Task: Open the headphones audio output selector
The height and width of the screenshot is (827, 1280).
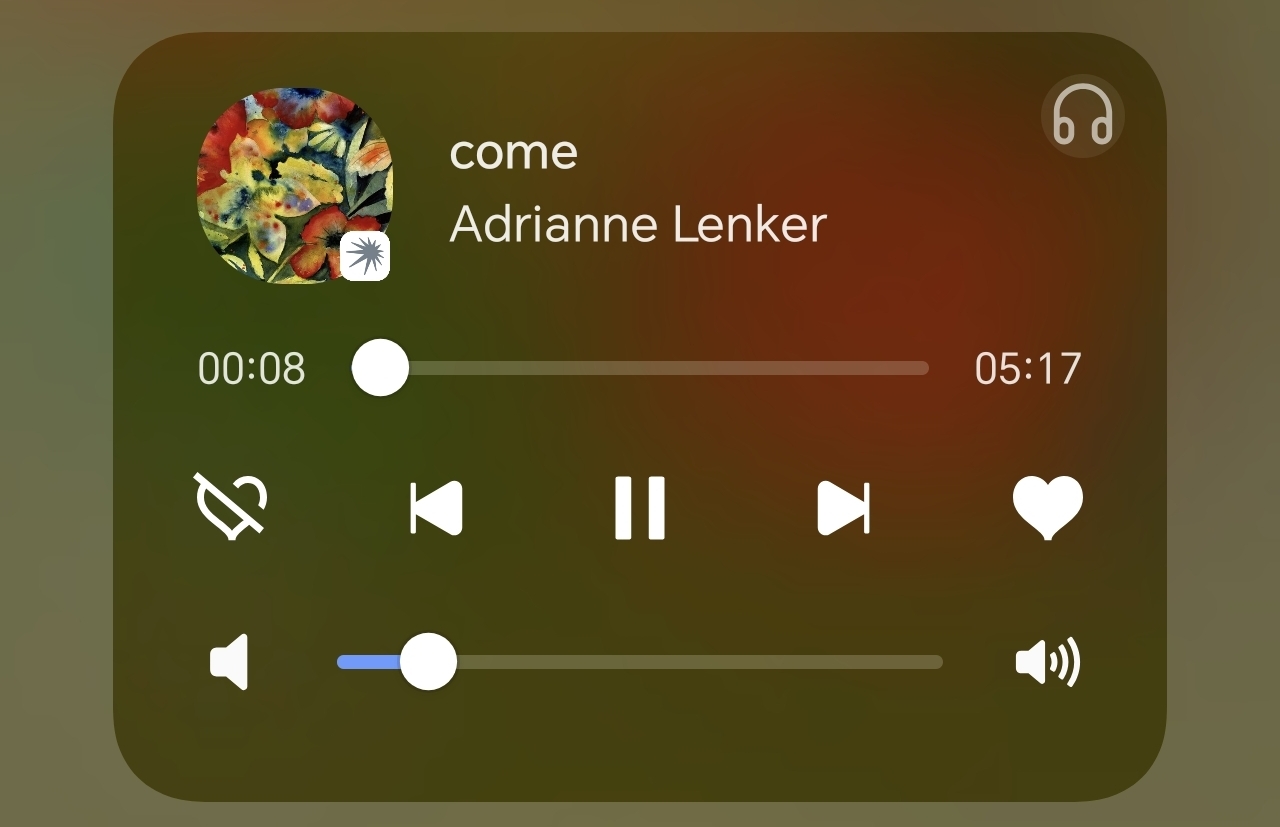Action: coord(1083,116)
